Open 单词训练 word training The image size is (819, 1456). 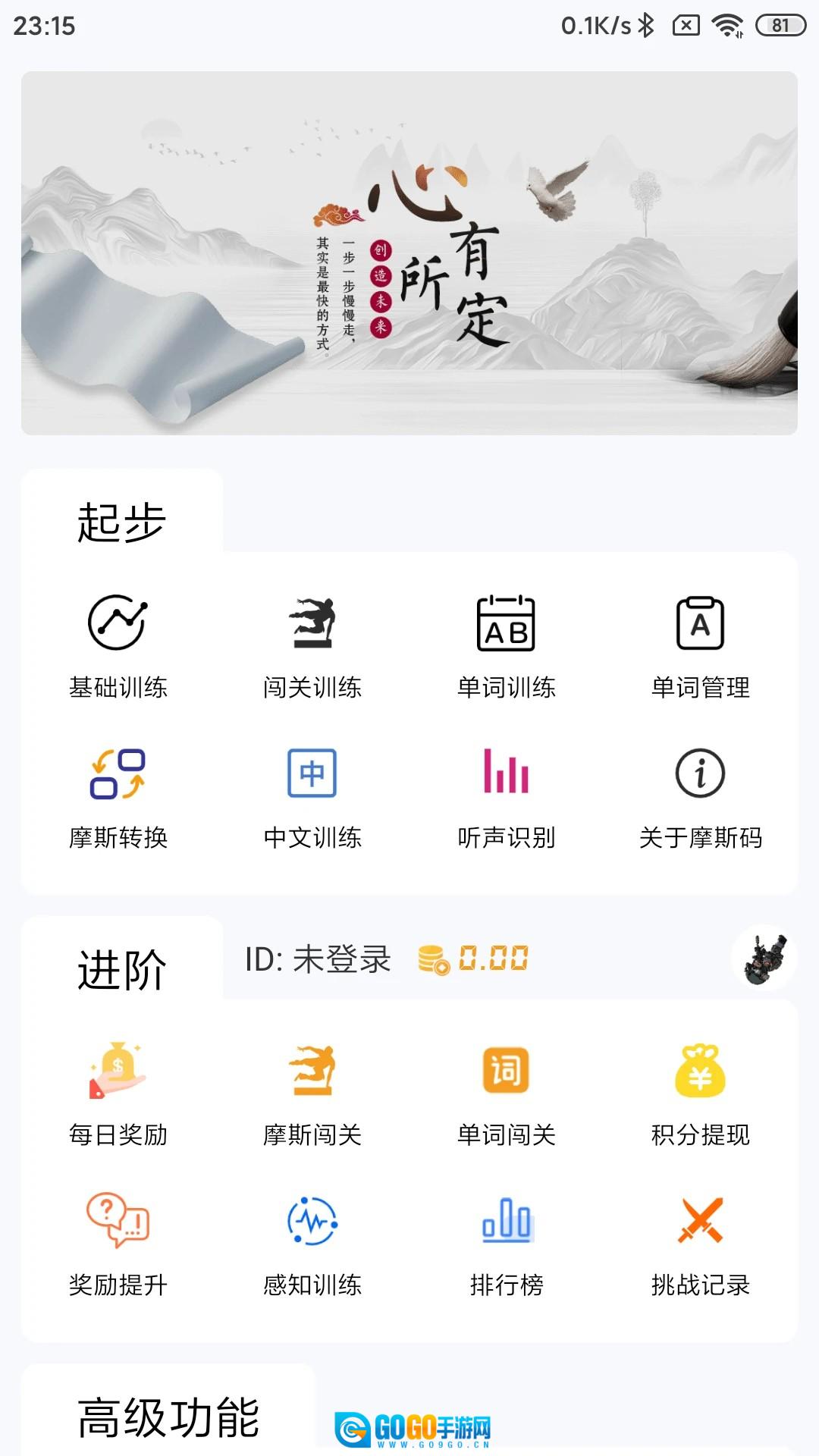[506, 645]
